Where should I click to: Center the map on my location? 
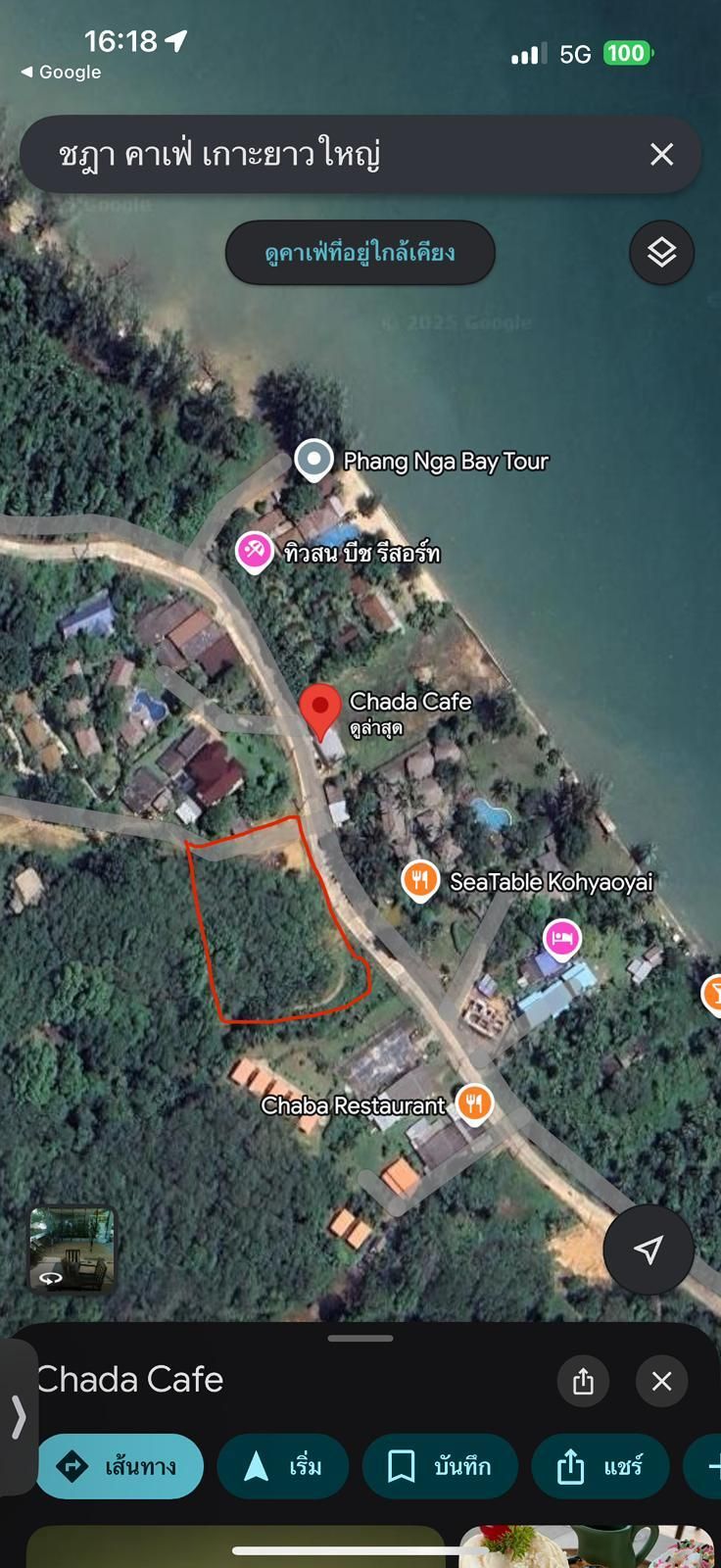[x=649, y=1249]
